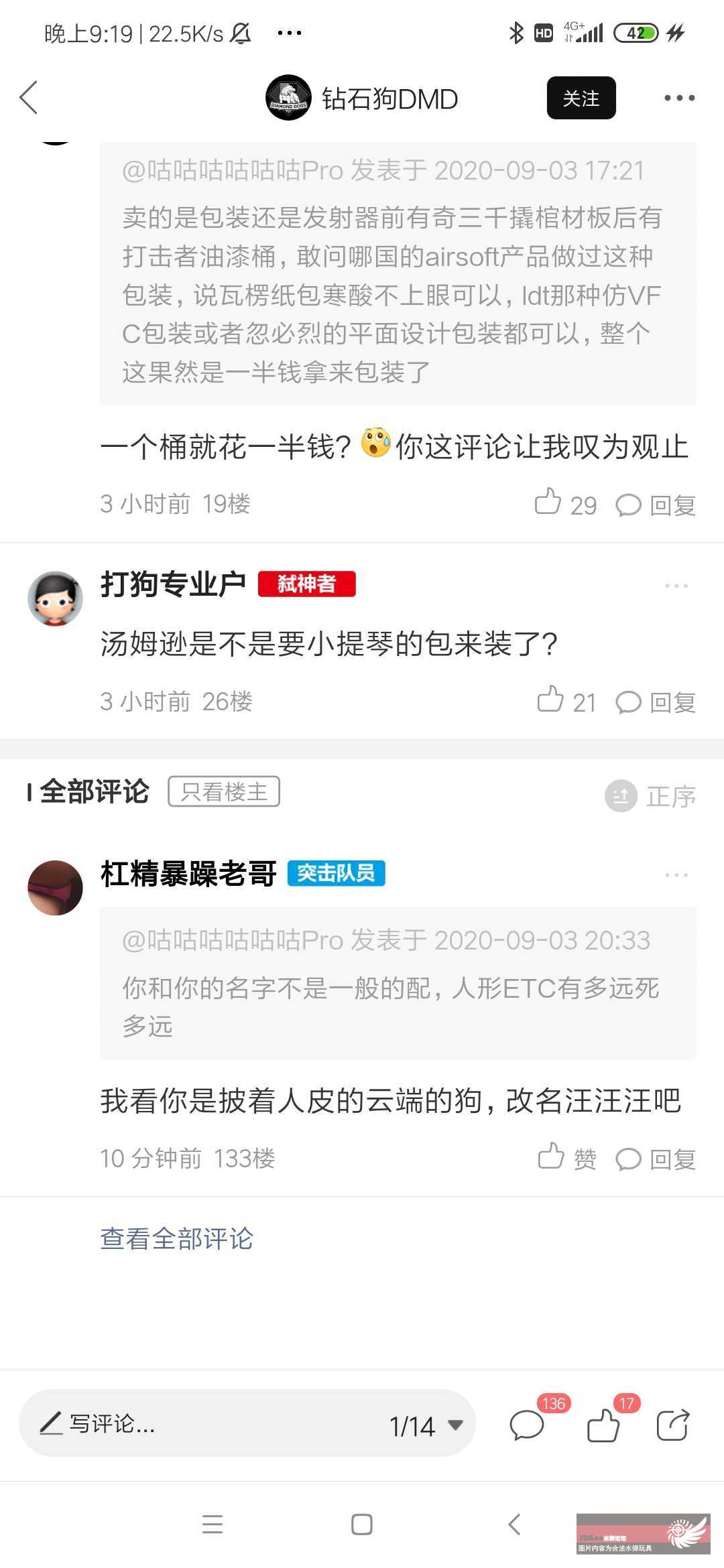Toggle the 正序 comment sort order
Image resolution: width=724 pixels, height=1568 pixels.
pyautogui.click(x=650, y=796)
